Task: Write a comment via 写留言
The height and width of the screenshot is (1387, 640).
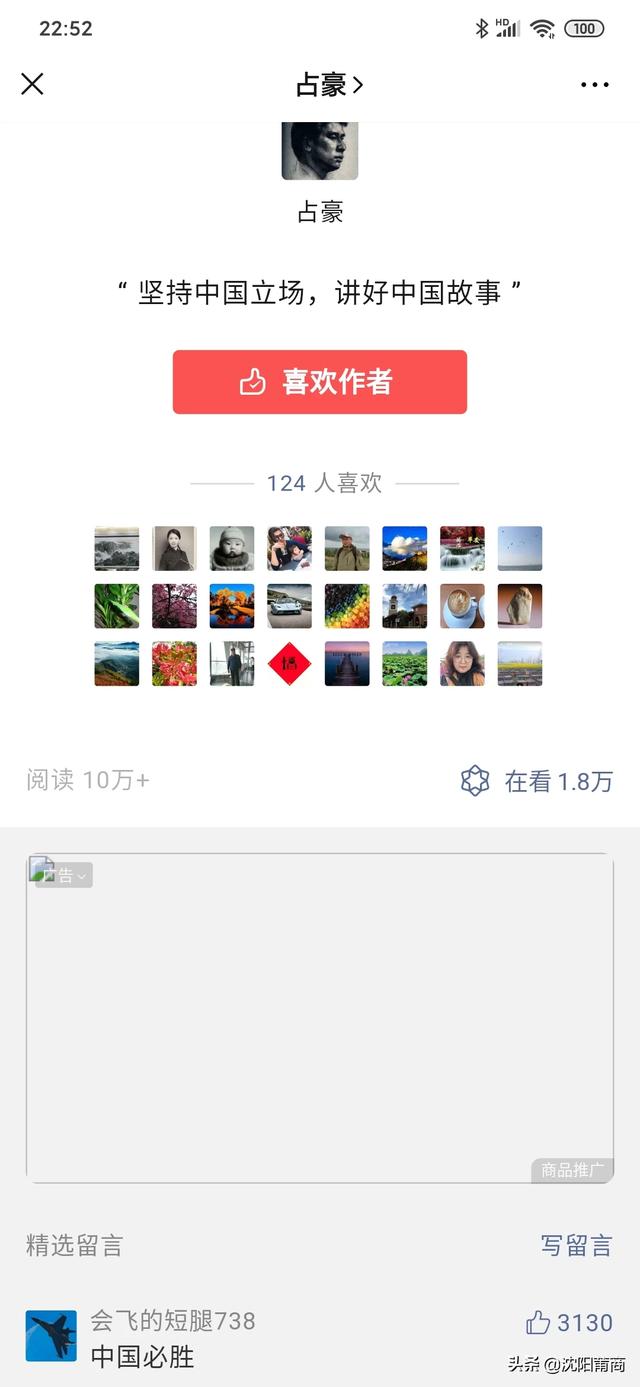Action: pos(576,1245)
